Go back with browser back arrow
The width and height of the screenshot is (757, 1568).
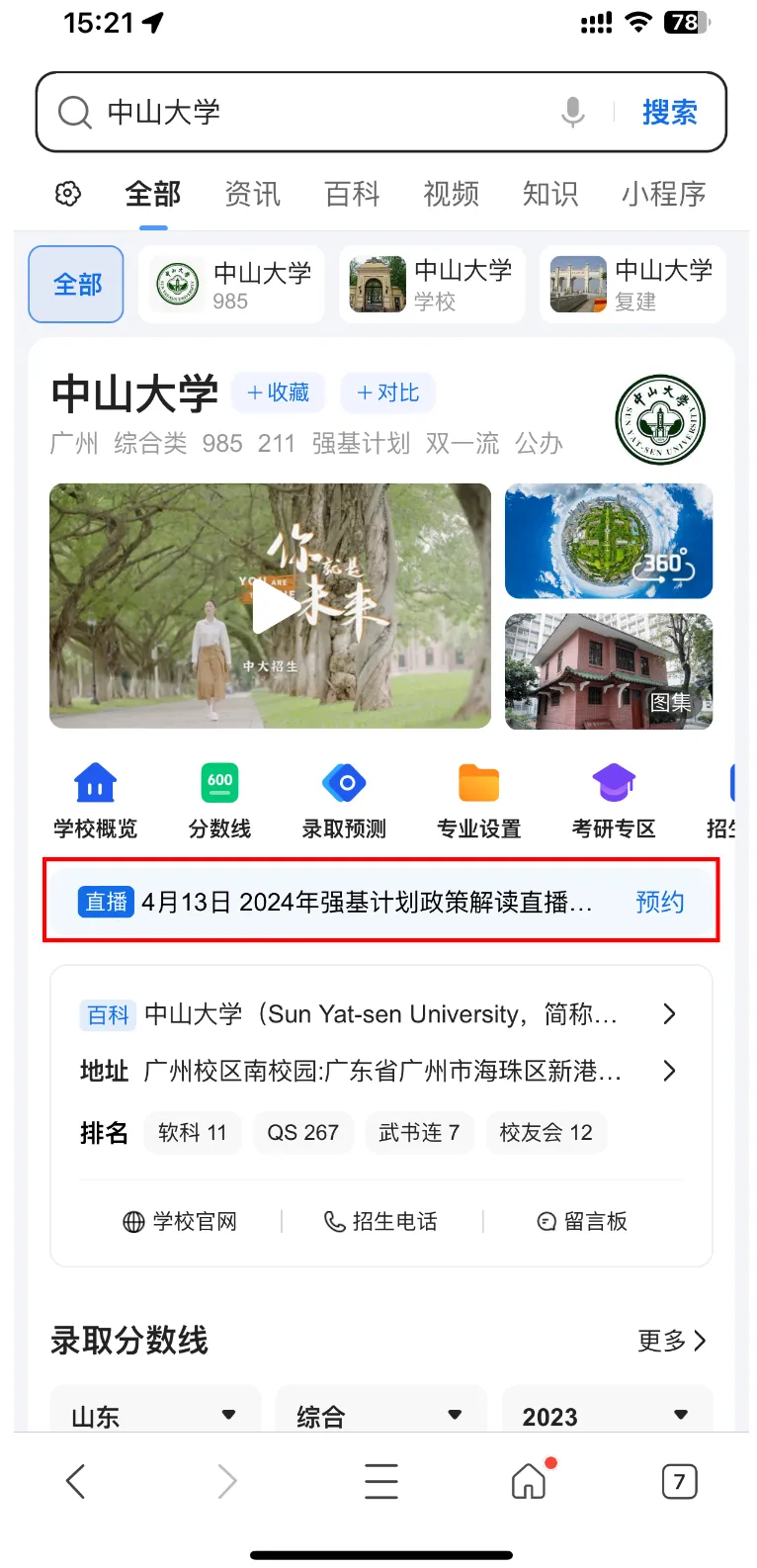click(76, 1481)
